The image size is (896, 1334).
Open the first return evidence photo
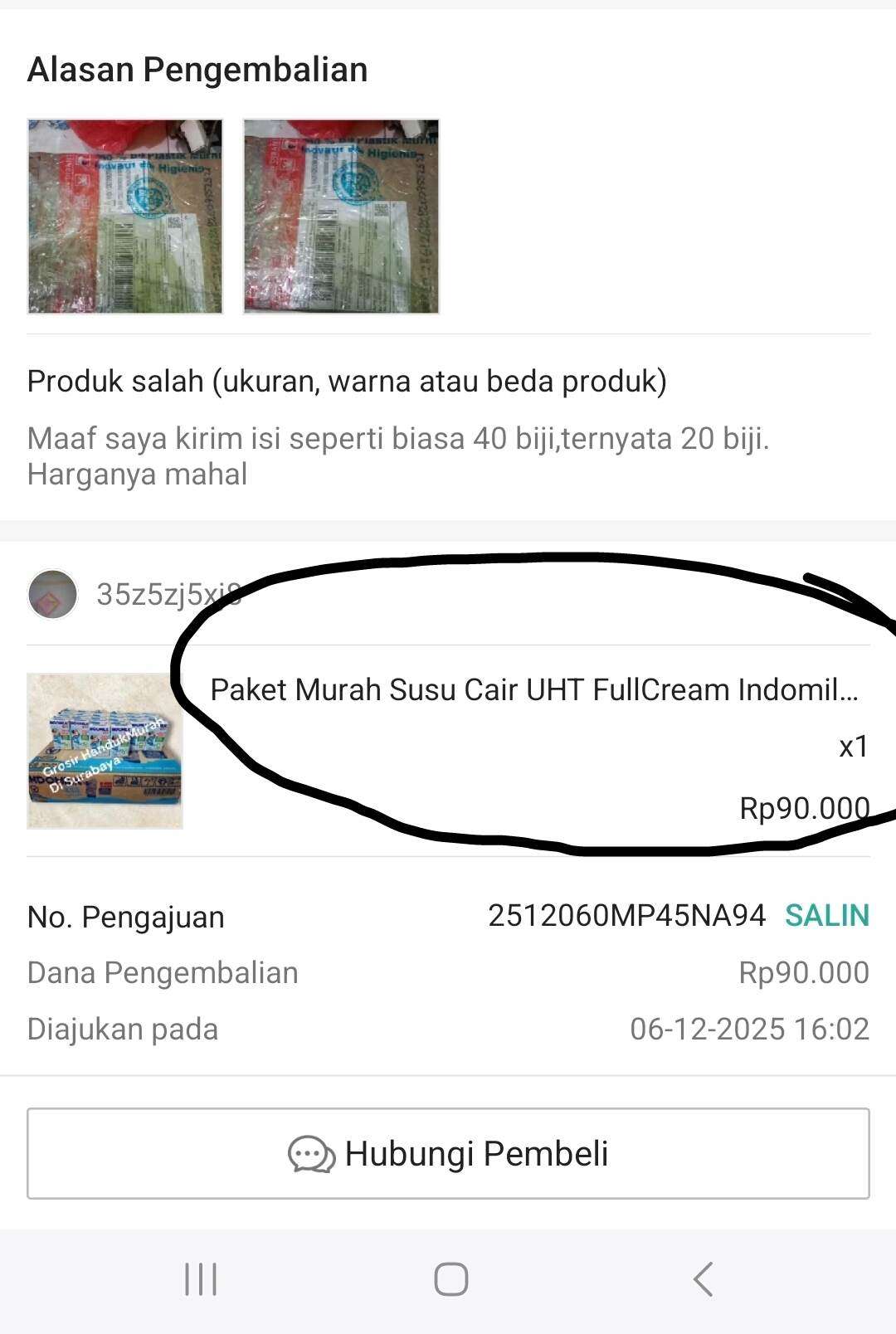pos(125,217)
